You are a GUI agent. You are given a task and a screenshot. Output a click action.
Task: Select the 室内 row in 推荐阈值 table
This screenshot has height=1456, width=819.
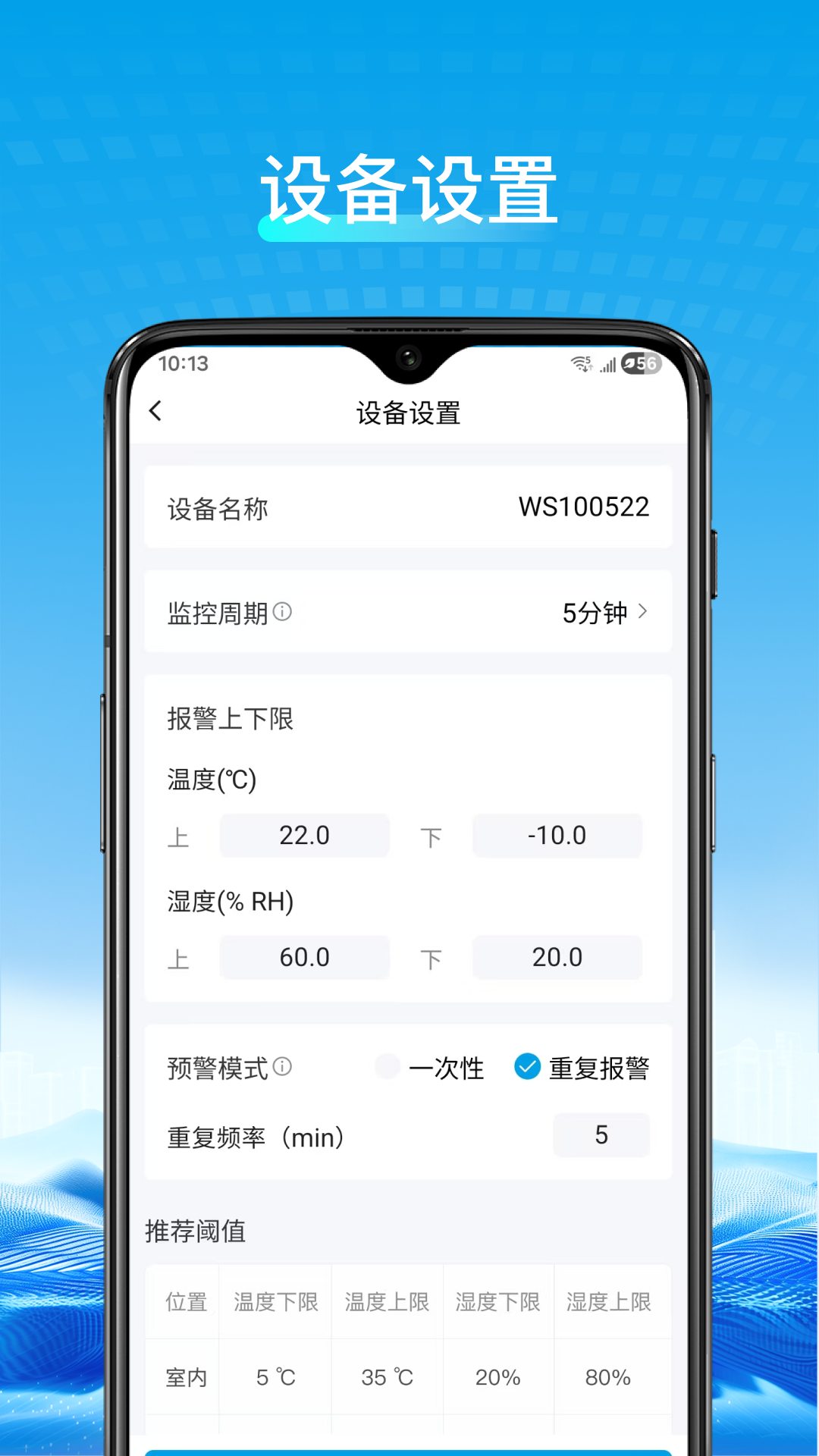pos(187,1377)
